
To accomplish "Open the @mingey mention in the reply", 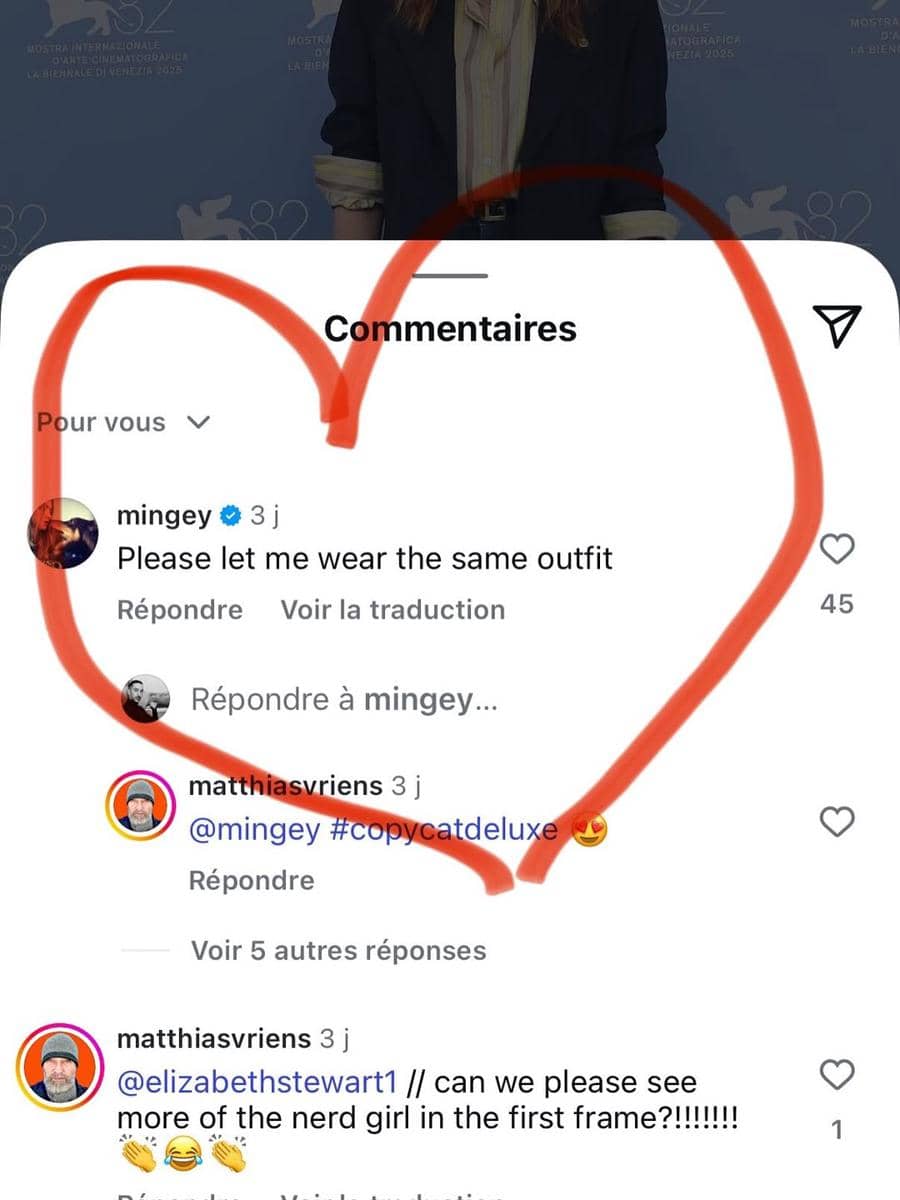I will pyautogui.click(x=253, y=831).
